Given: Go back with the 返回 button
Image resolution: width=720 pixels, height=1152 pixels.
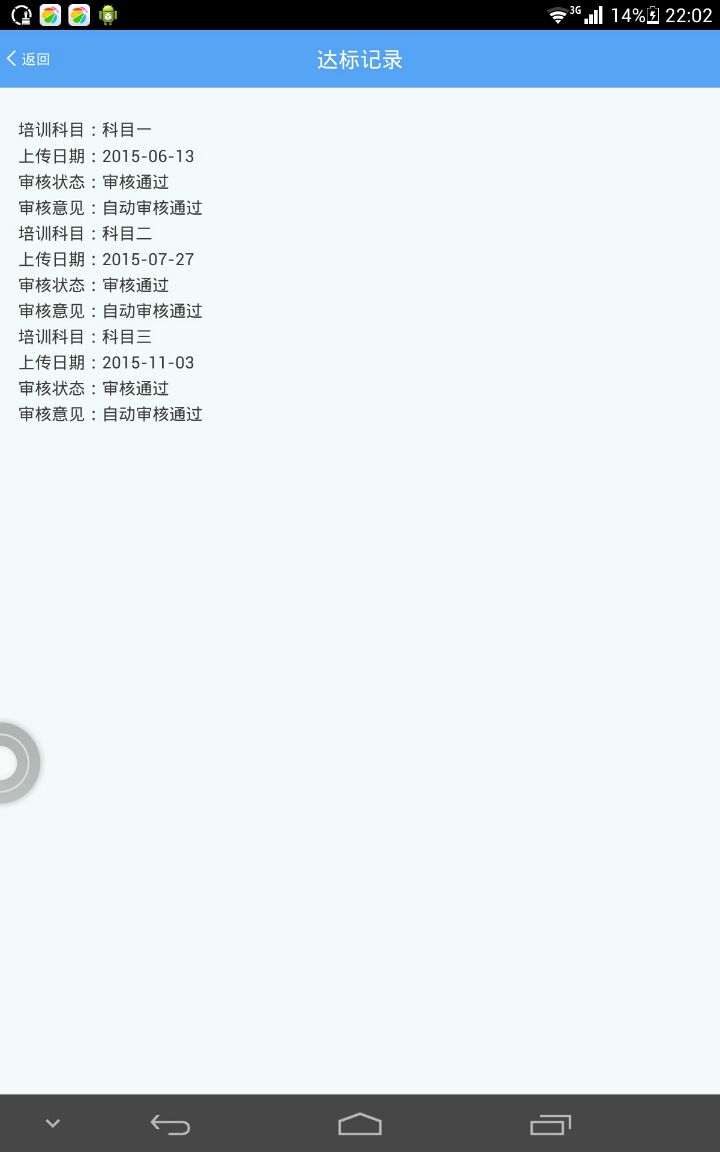Looking at the screenshot, I should click(x=29, y=59).
